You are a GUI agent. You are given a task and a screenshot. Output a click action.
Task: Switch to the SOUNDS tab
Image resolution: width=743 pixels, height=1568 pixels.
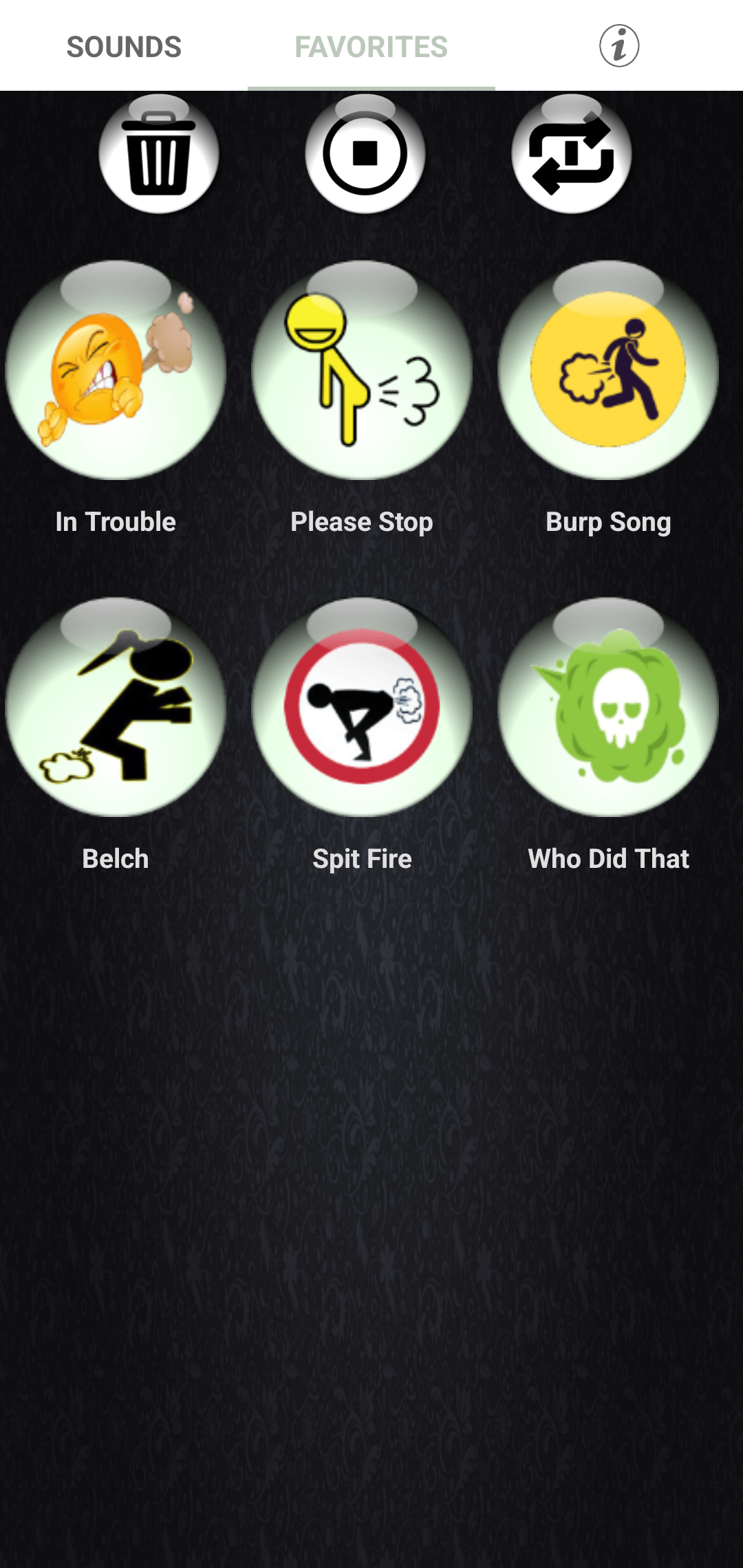123,46
